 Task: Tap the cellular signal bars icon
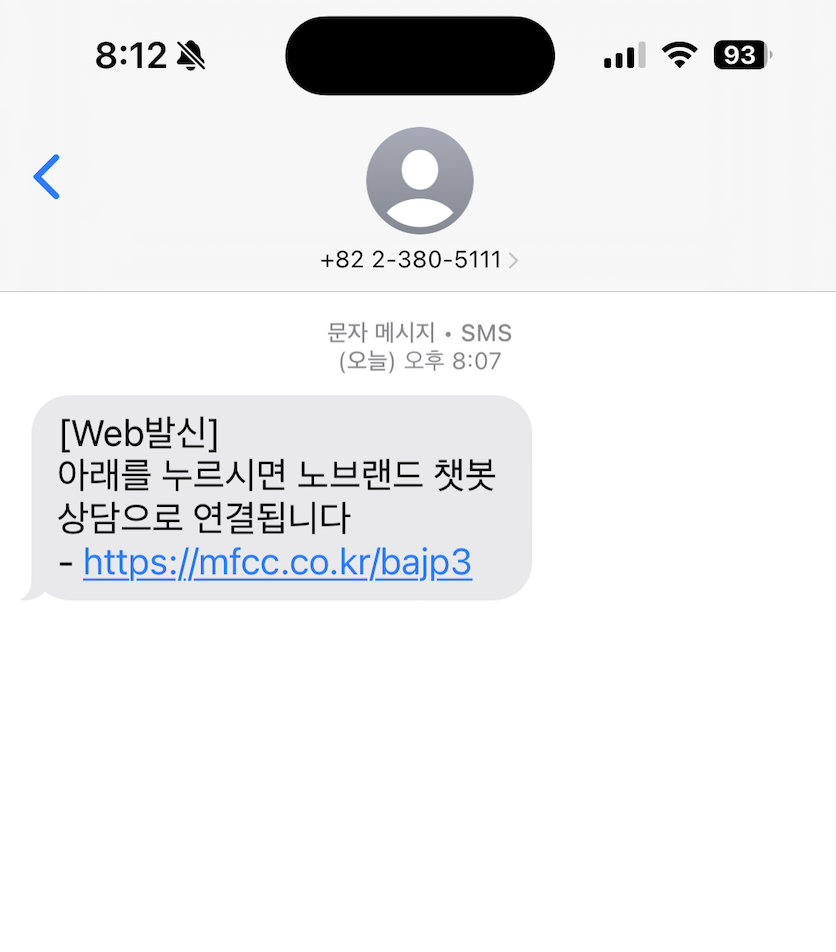(x=622, y=55)
